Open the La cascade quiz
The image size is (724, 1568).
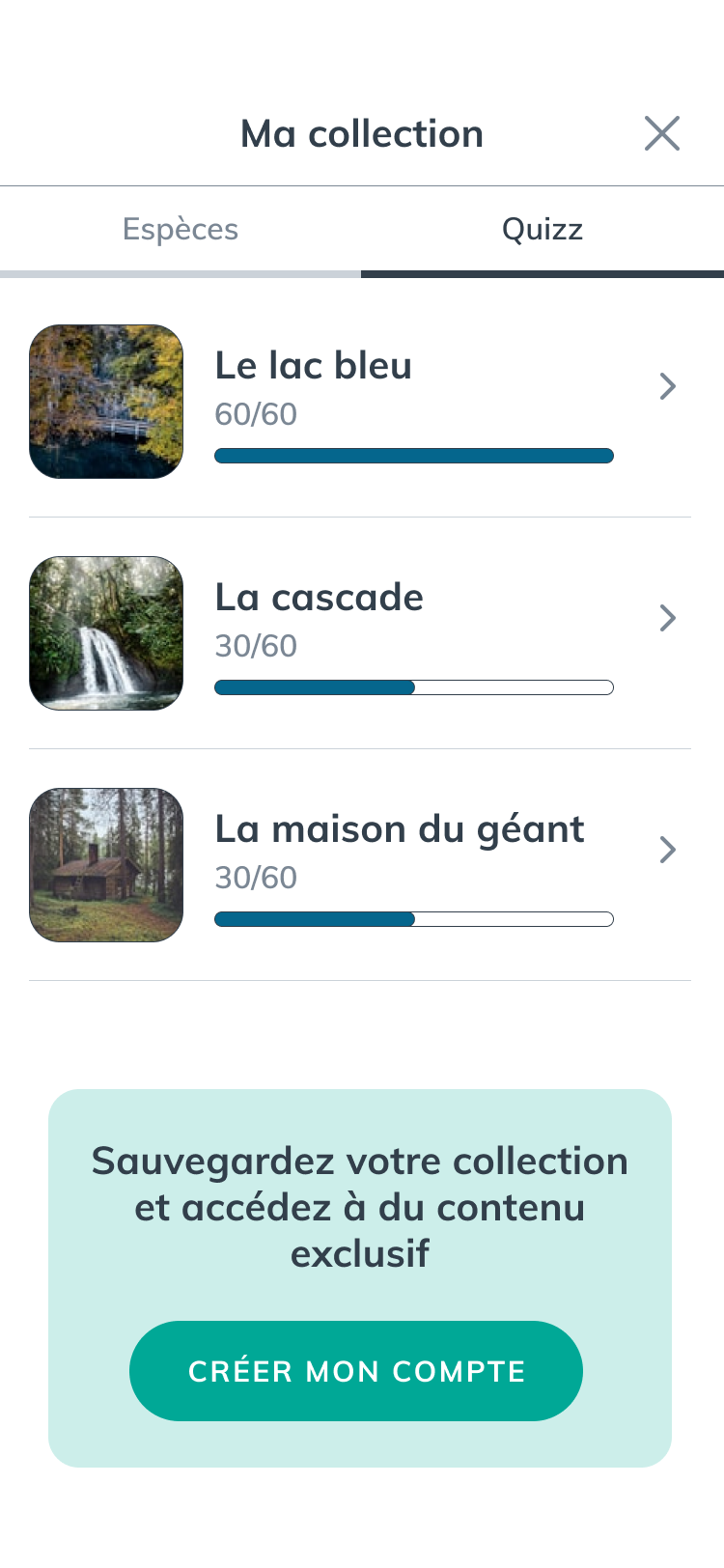click(360, 633)
